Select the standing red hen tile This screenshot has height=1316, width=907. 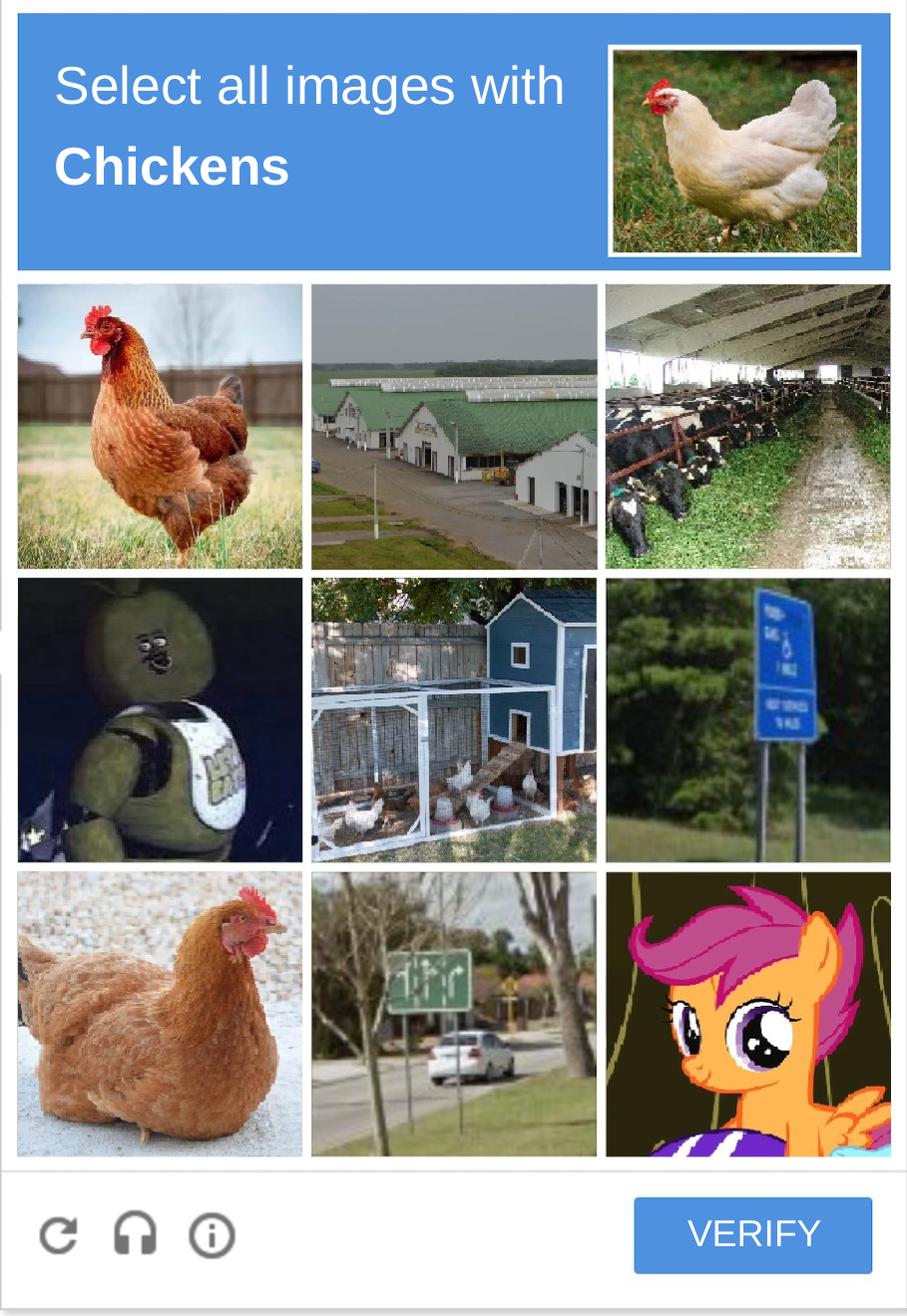pyautogui.click(x=160, y=426)
